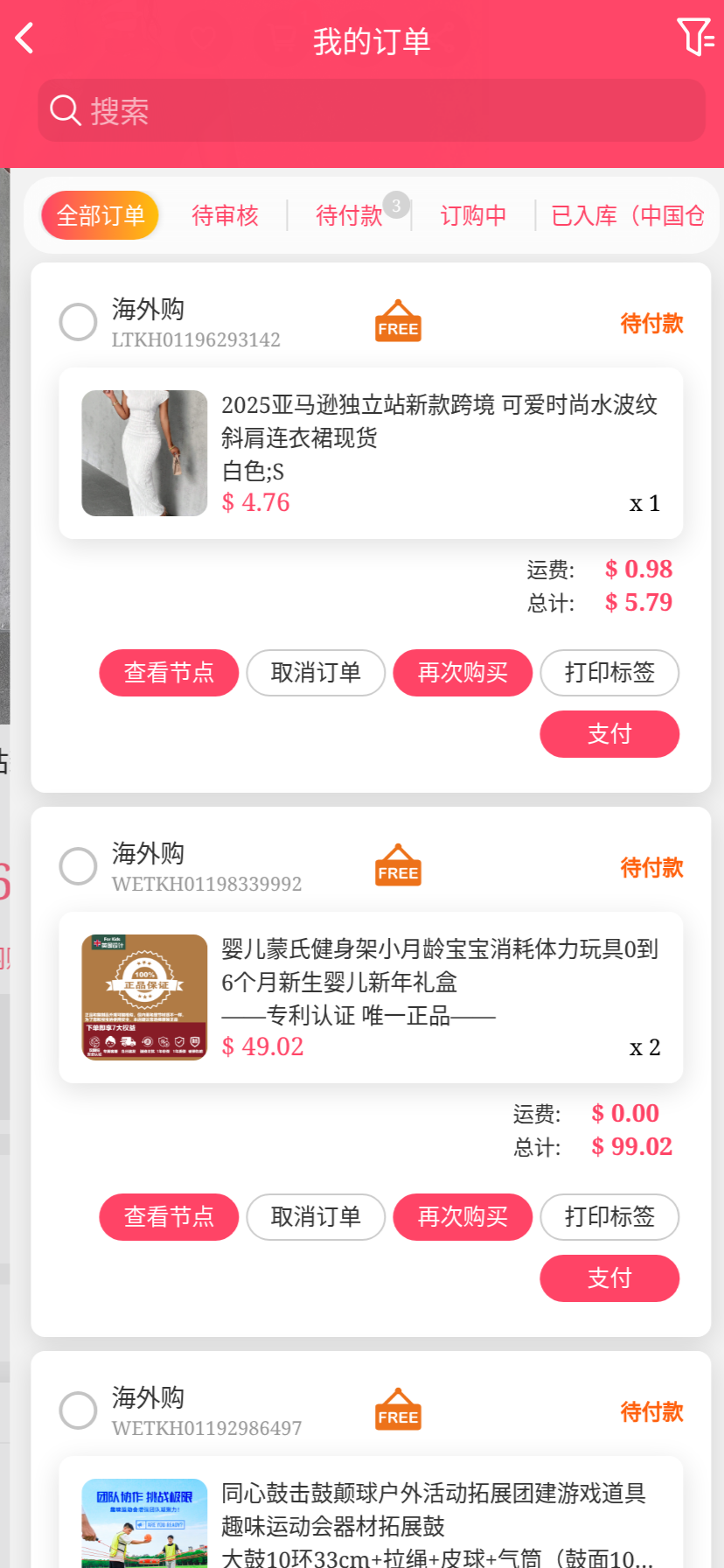The width and height of the screenshot is (724, 1568).
Task: View 查看节点 for order LTKH01196293142
Action: [169, 673]
